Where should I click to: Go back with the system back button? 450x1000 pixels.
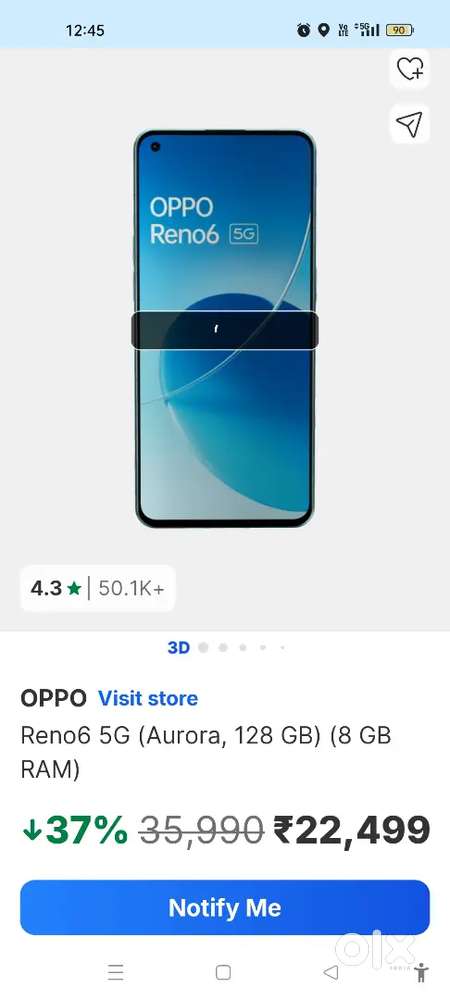point(330,972)
